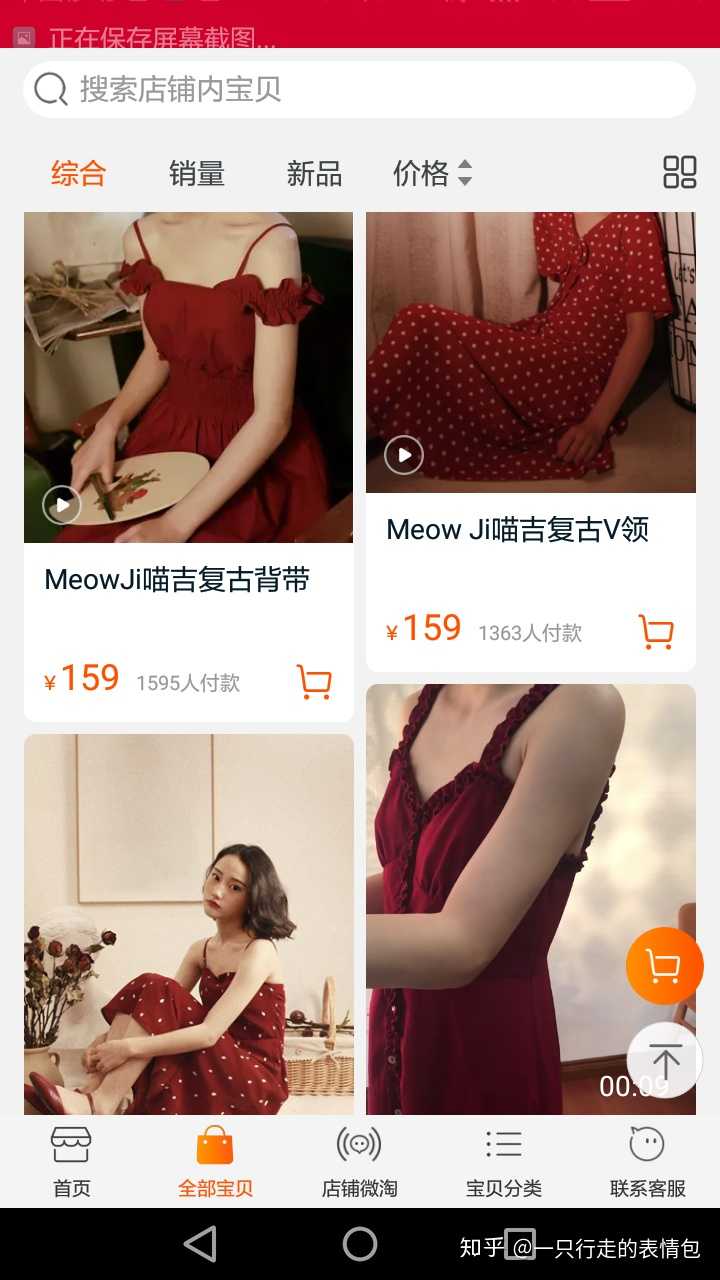Viewport: 720px width, 1280px height.
Task: Open the floating orange shopping cart
Action: 664,966
